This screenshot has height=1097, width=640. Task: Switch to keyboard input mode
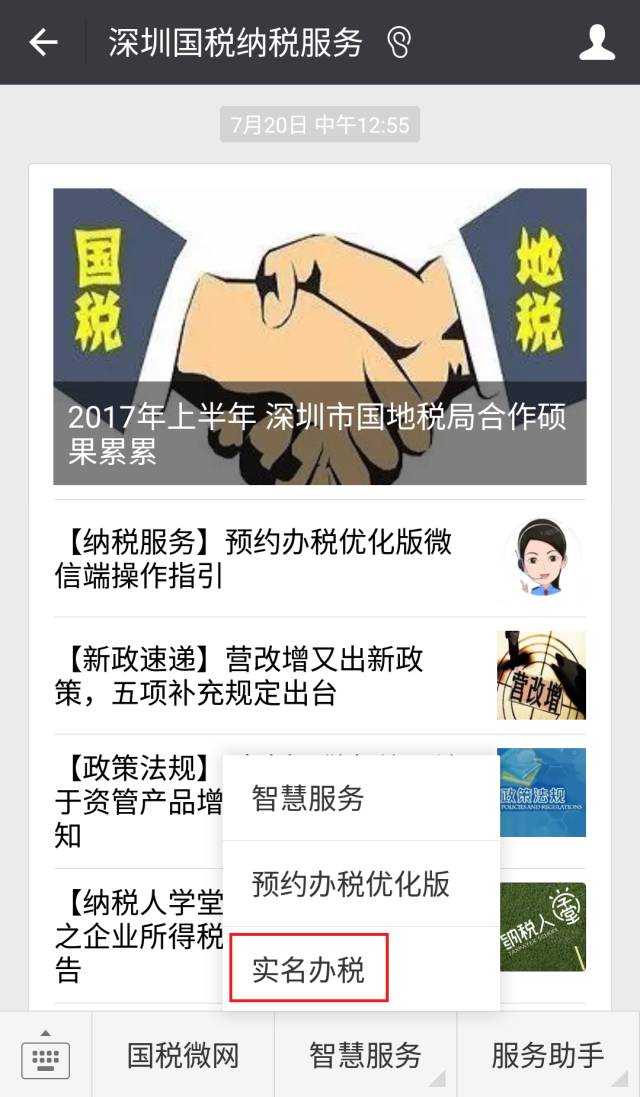point(45,1054)
